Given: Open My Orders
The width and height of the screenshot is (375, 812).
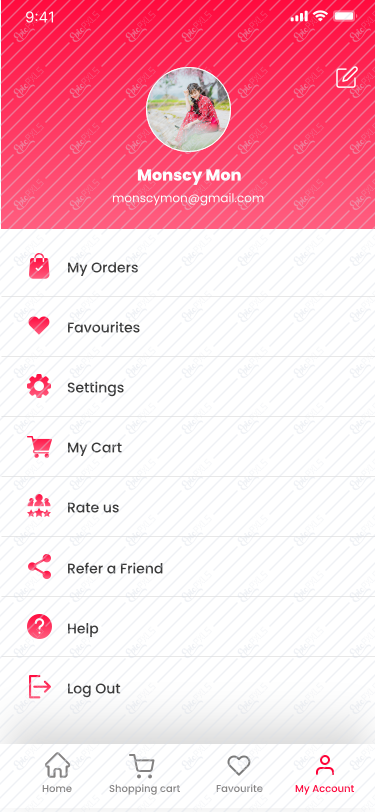Looking at the screenshot, I should [188, 267].
